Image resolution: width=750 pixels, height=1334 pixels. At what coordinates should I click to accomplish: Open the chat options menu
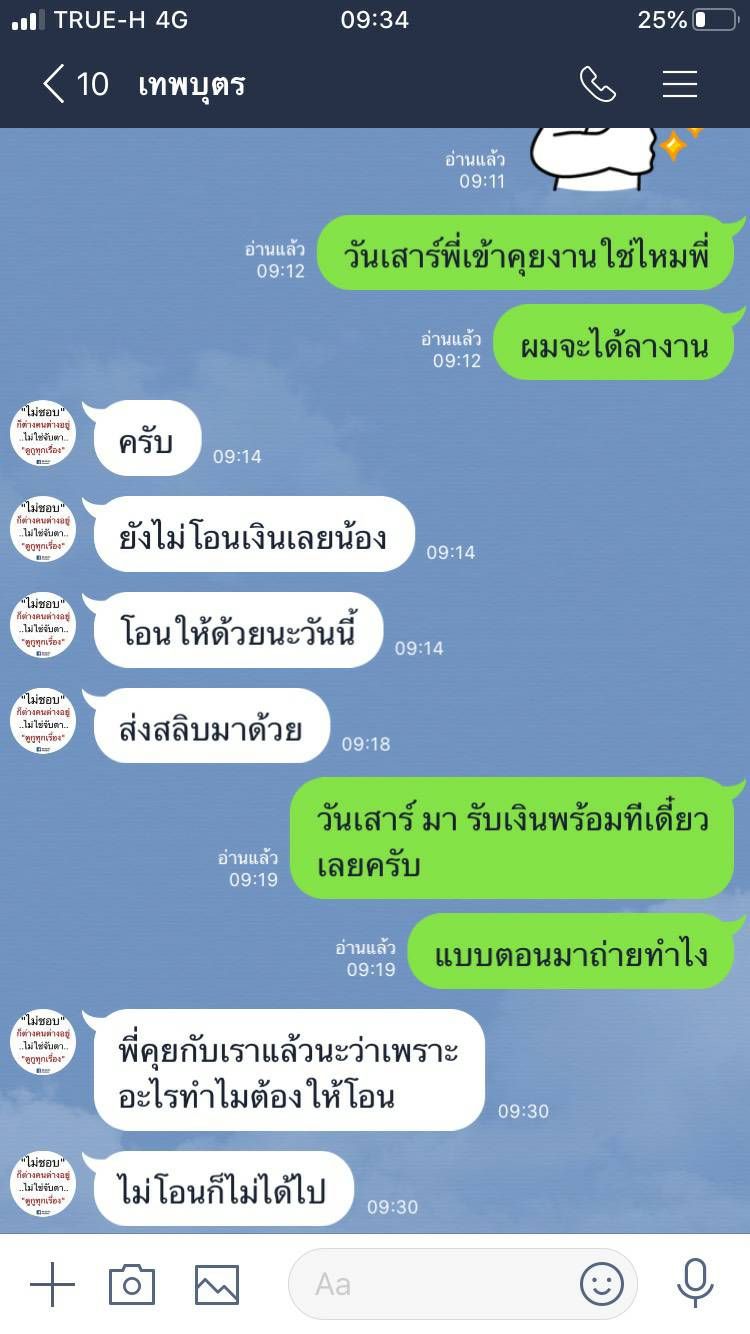[x=680, y=84]
